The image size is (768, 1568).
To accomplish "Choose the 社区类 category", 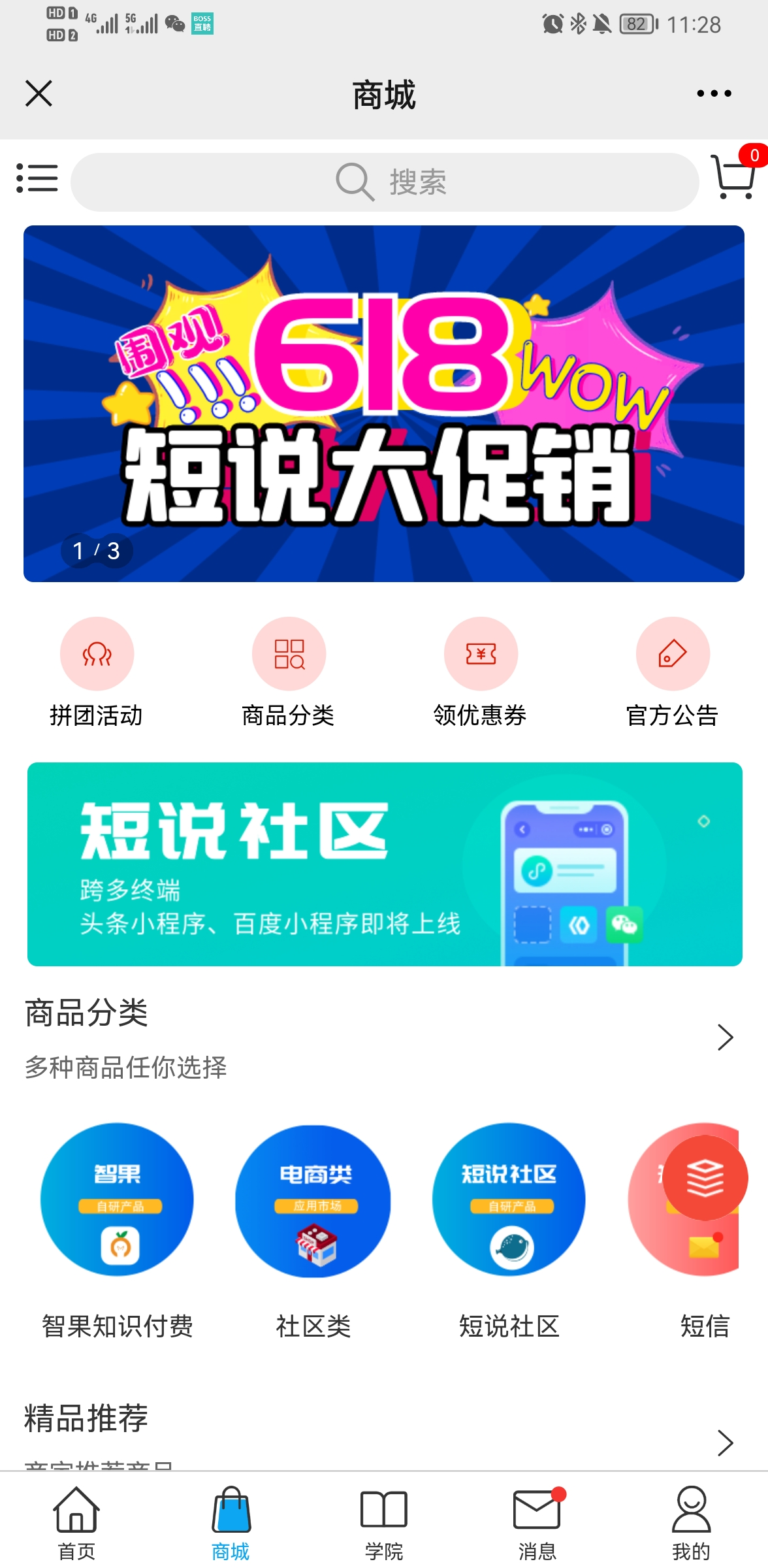I will click(313, 1200).
